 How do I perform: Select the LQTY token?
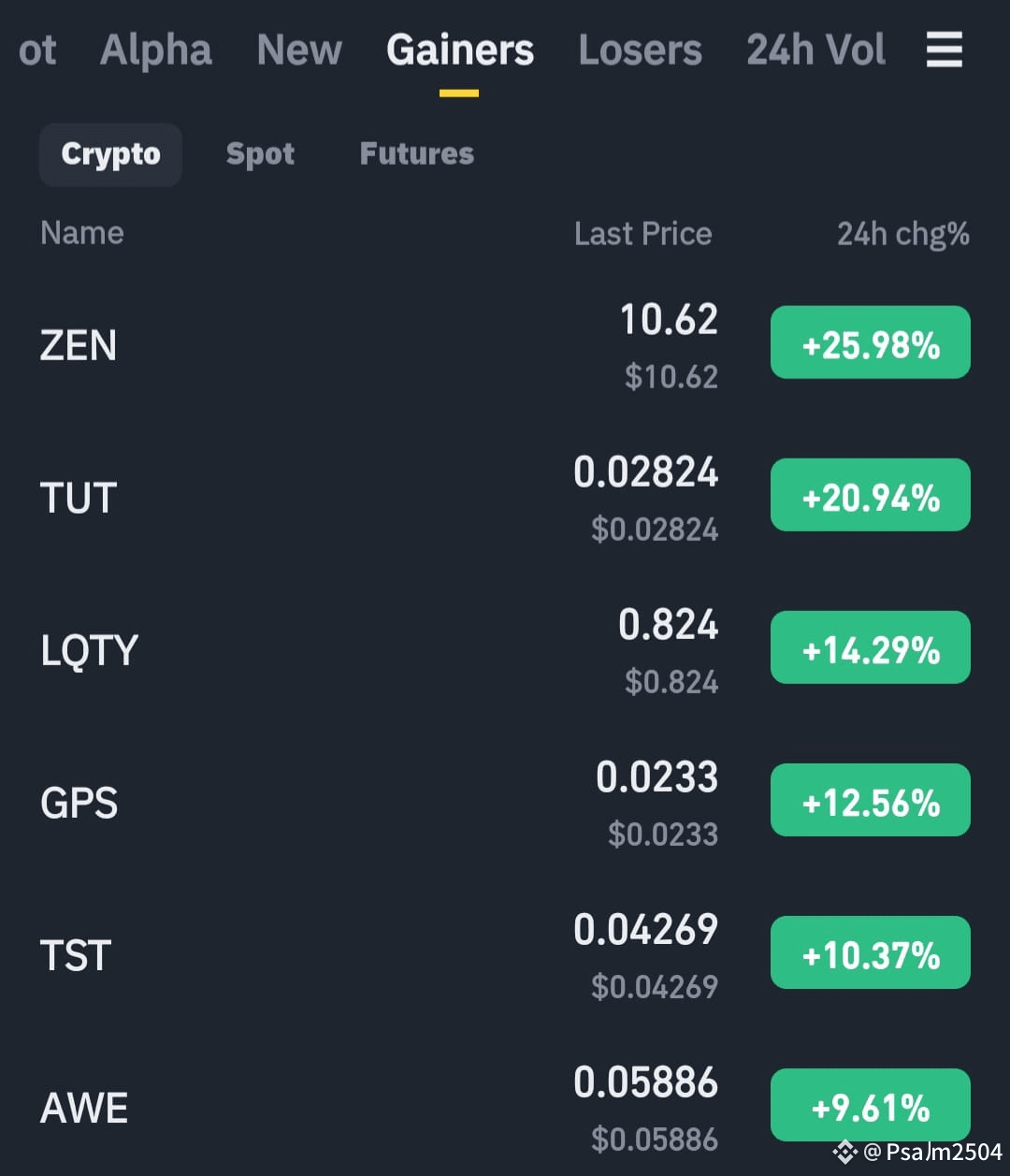pyautogui.click(x=90, y=649)
